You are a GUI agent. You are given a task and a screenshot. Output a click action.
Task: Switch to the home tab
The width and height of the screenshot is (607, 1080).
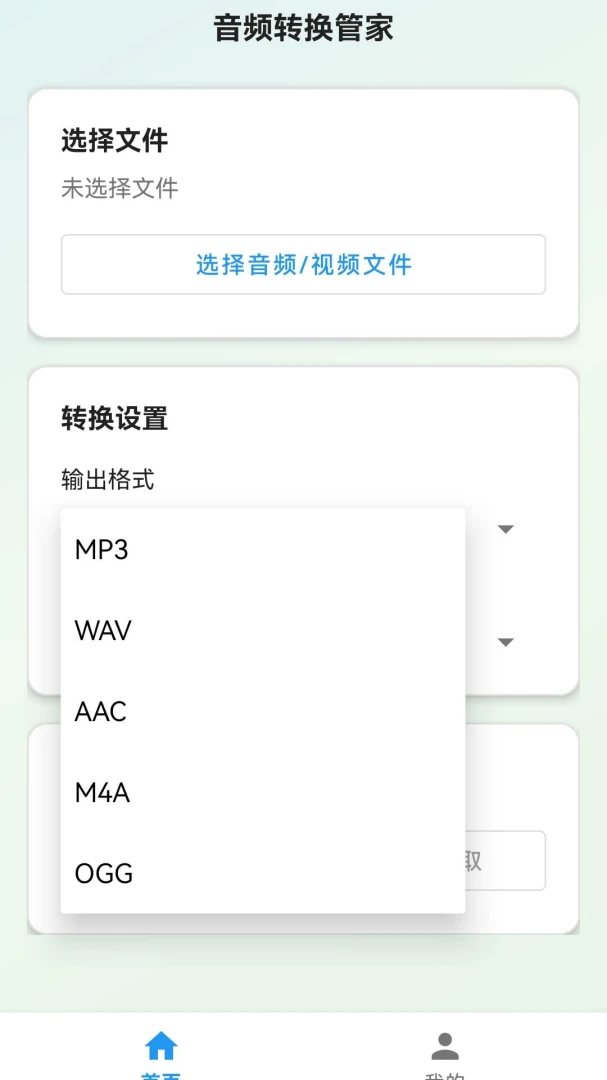click(161, 1054)
